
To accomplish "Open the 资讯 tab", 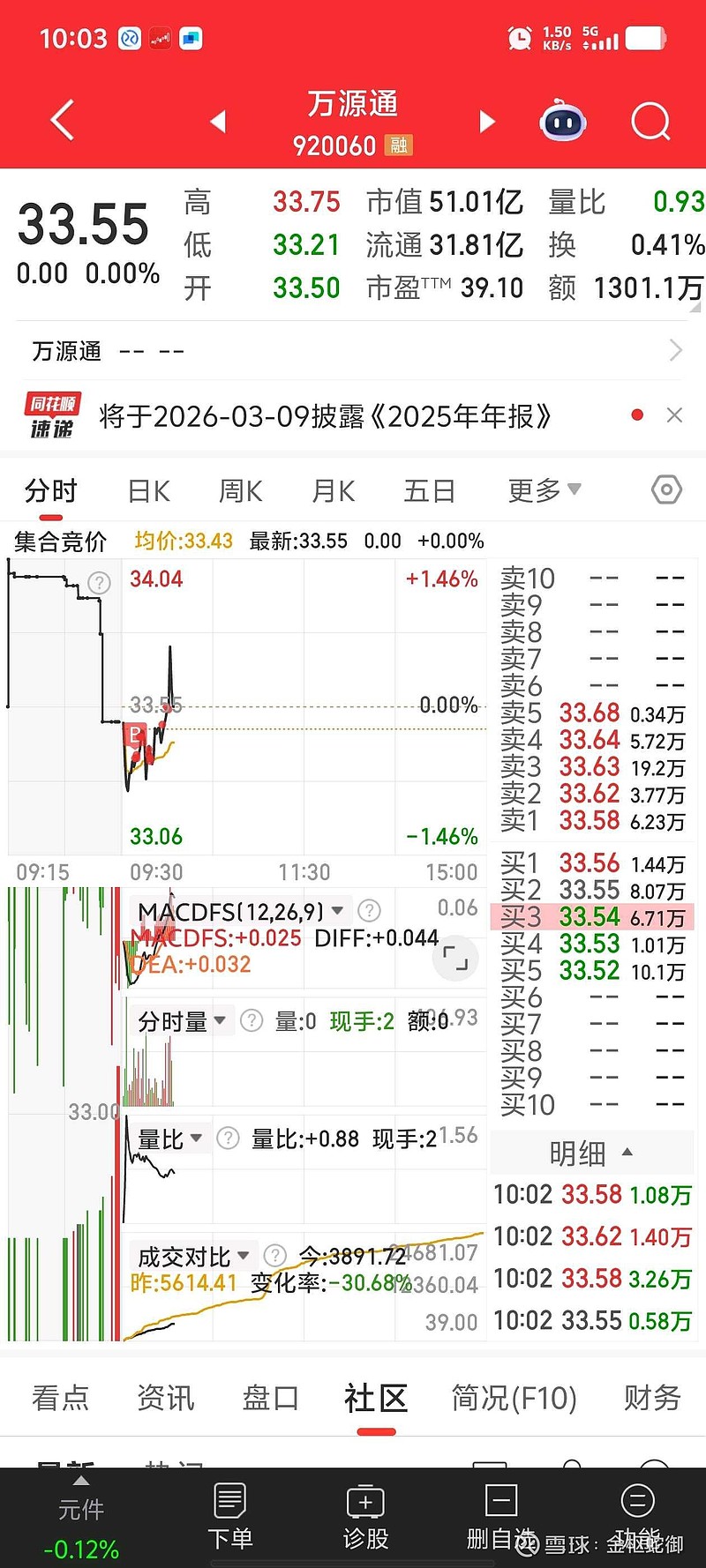I will (165, 1398).
